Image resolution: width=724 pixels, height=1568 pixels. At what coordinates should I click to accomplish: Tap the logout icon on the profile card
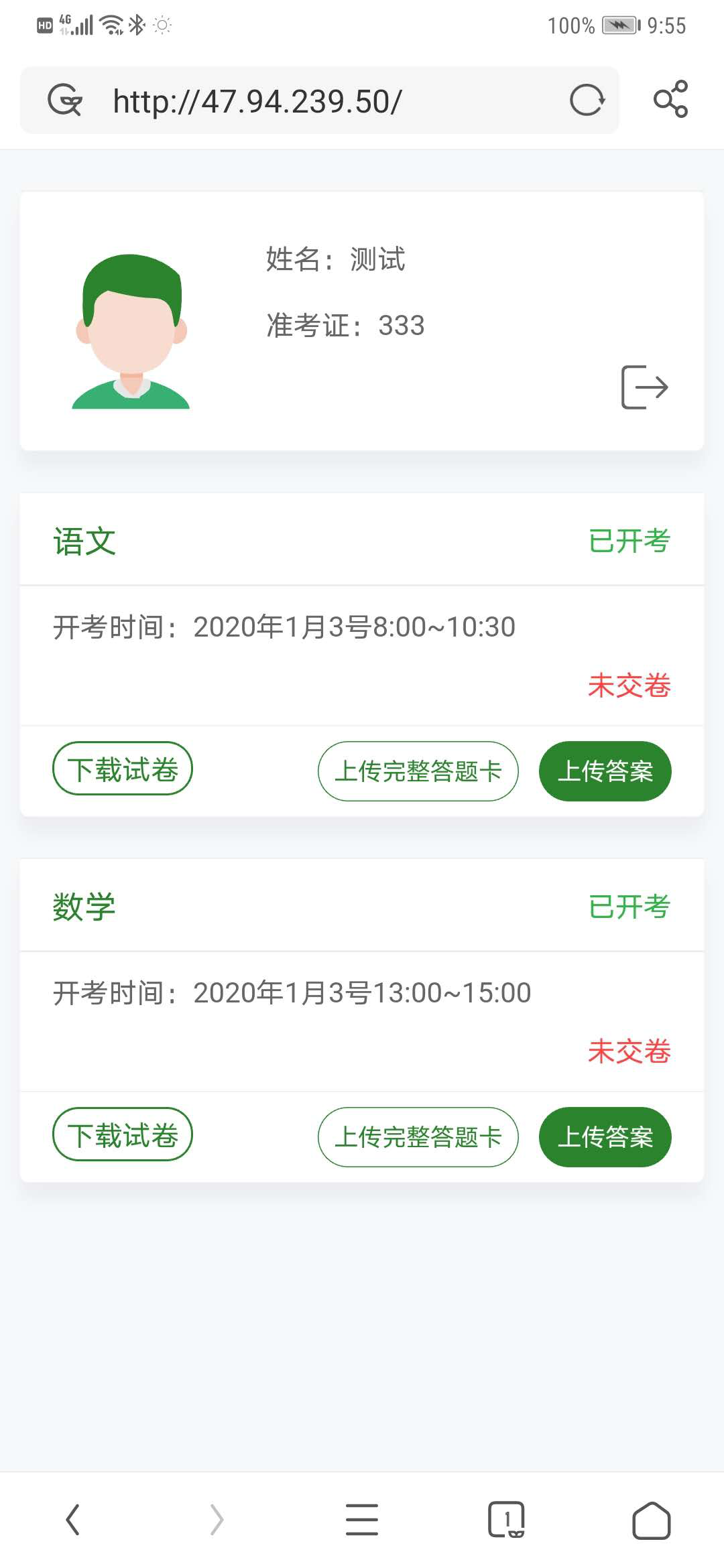[x=644, y=387]
